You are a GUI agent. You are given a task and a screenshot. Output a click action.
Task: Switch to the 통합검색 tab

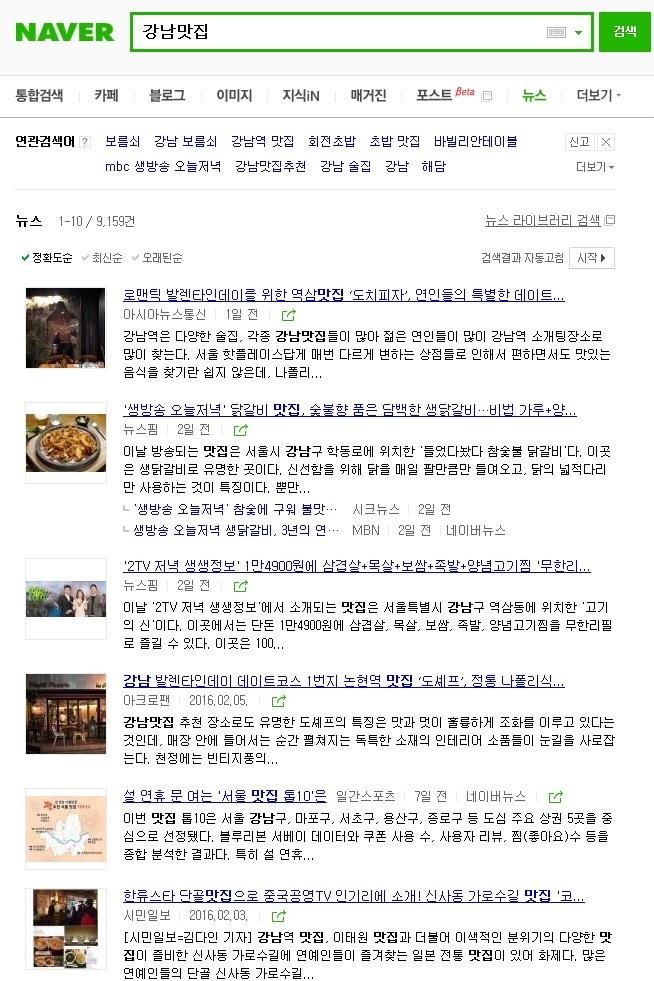(x=39, y=96)
